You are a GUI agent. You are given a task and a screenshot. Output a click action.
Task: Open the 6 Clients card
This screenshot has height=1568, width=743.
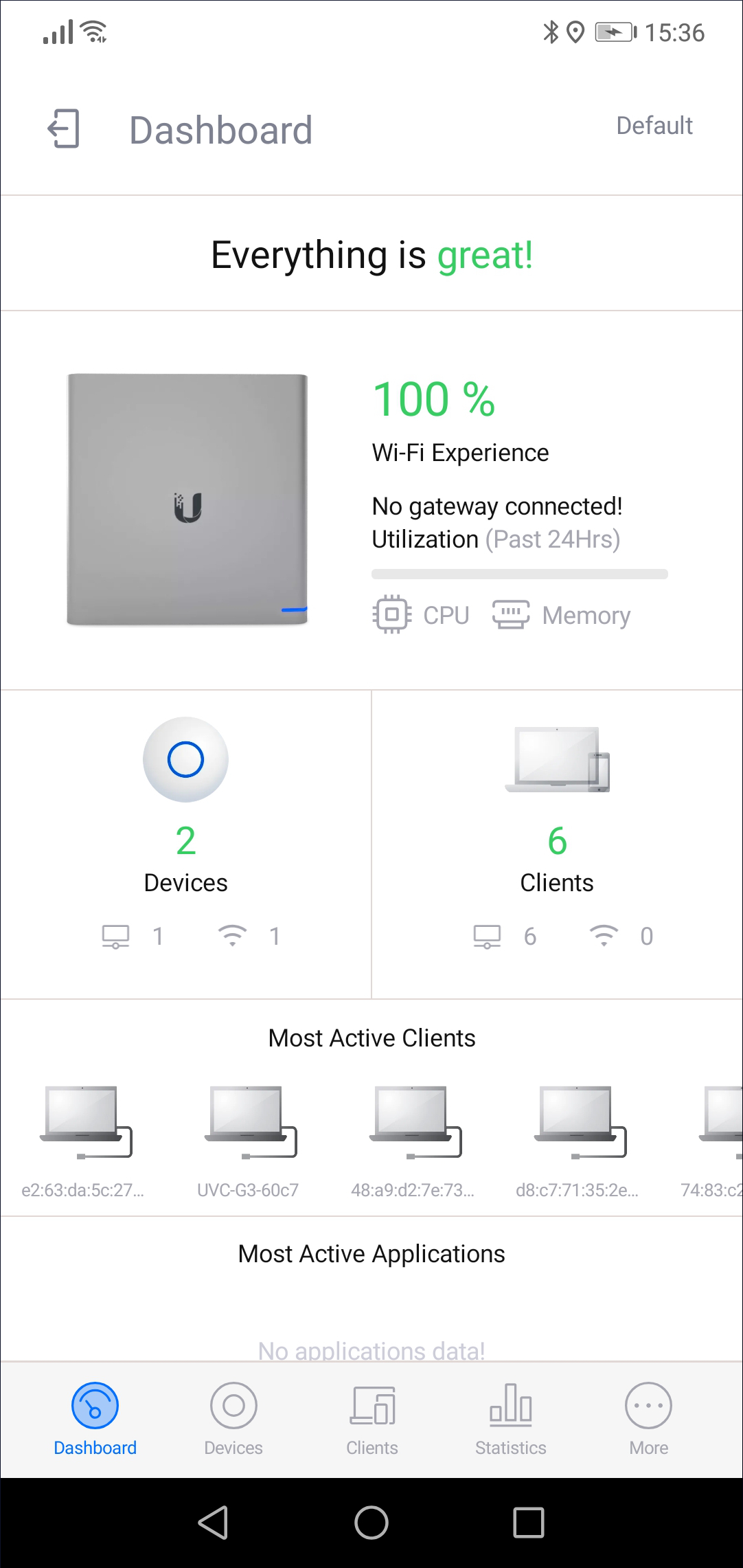(557, 844)
